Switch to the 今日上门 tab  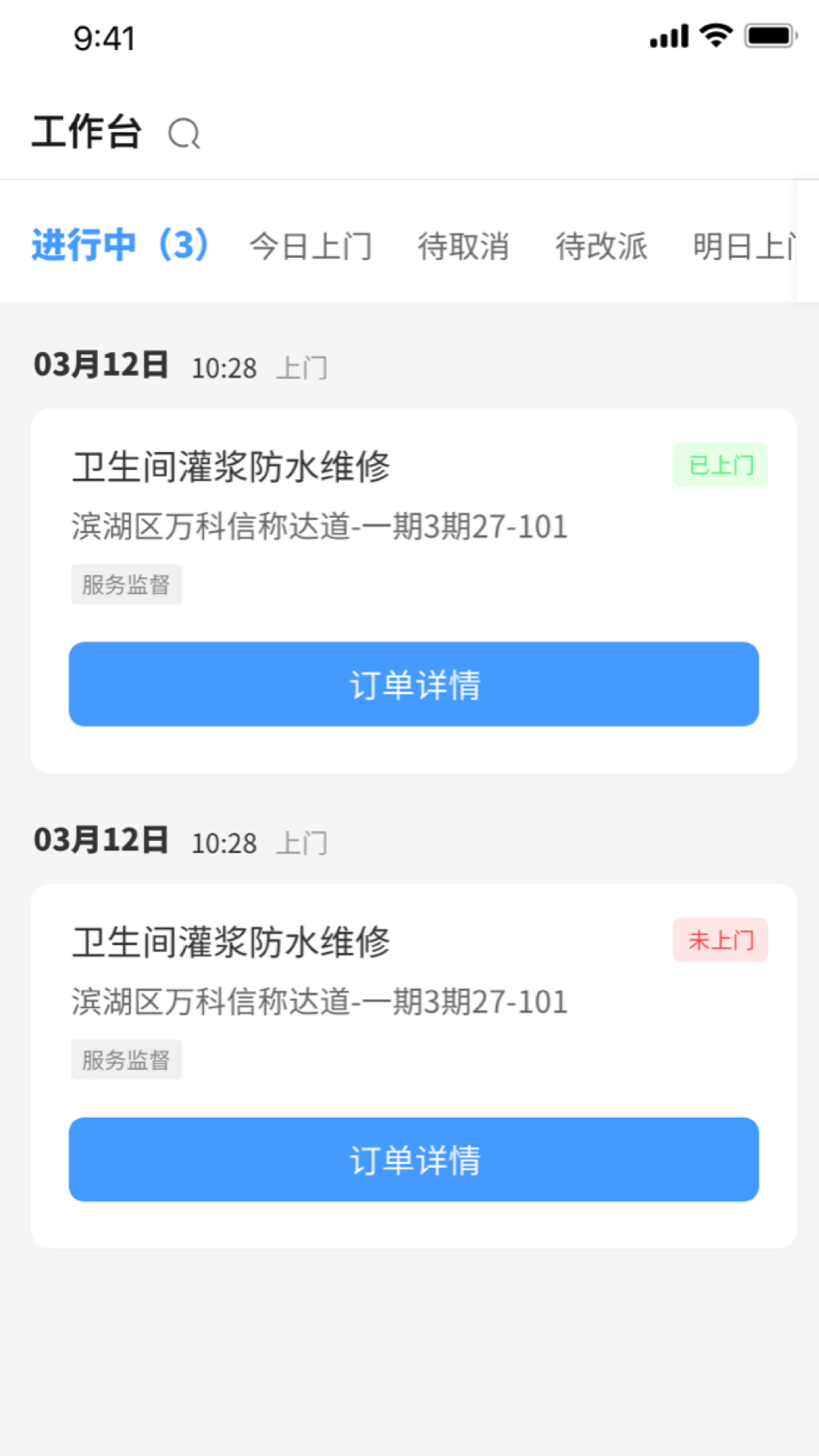point(311,246)
